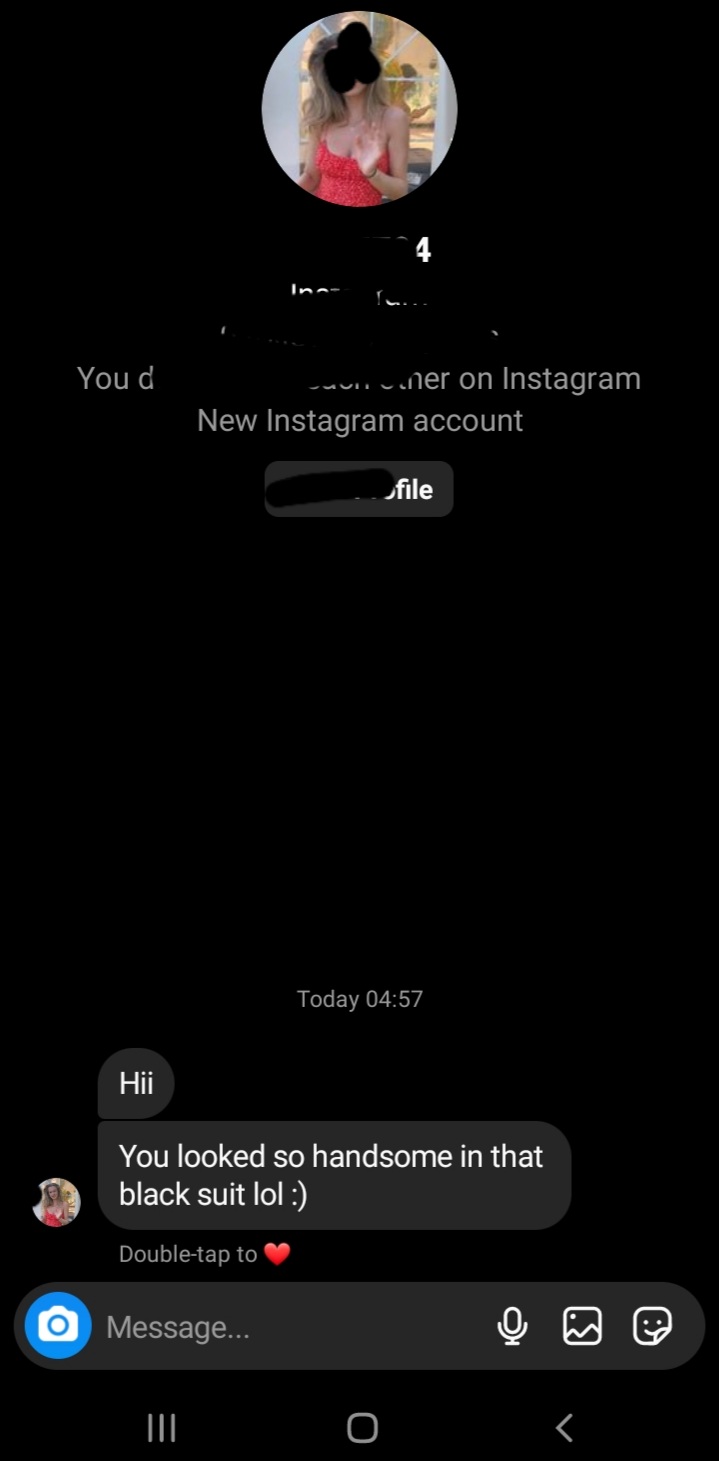Record a voice message with the microphone
This screenshot has height=1461, width=719.
click(512, 1326)
